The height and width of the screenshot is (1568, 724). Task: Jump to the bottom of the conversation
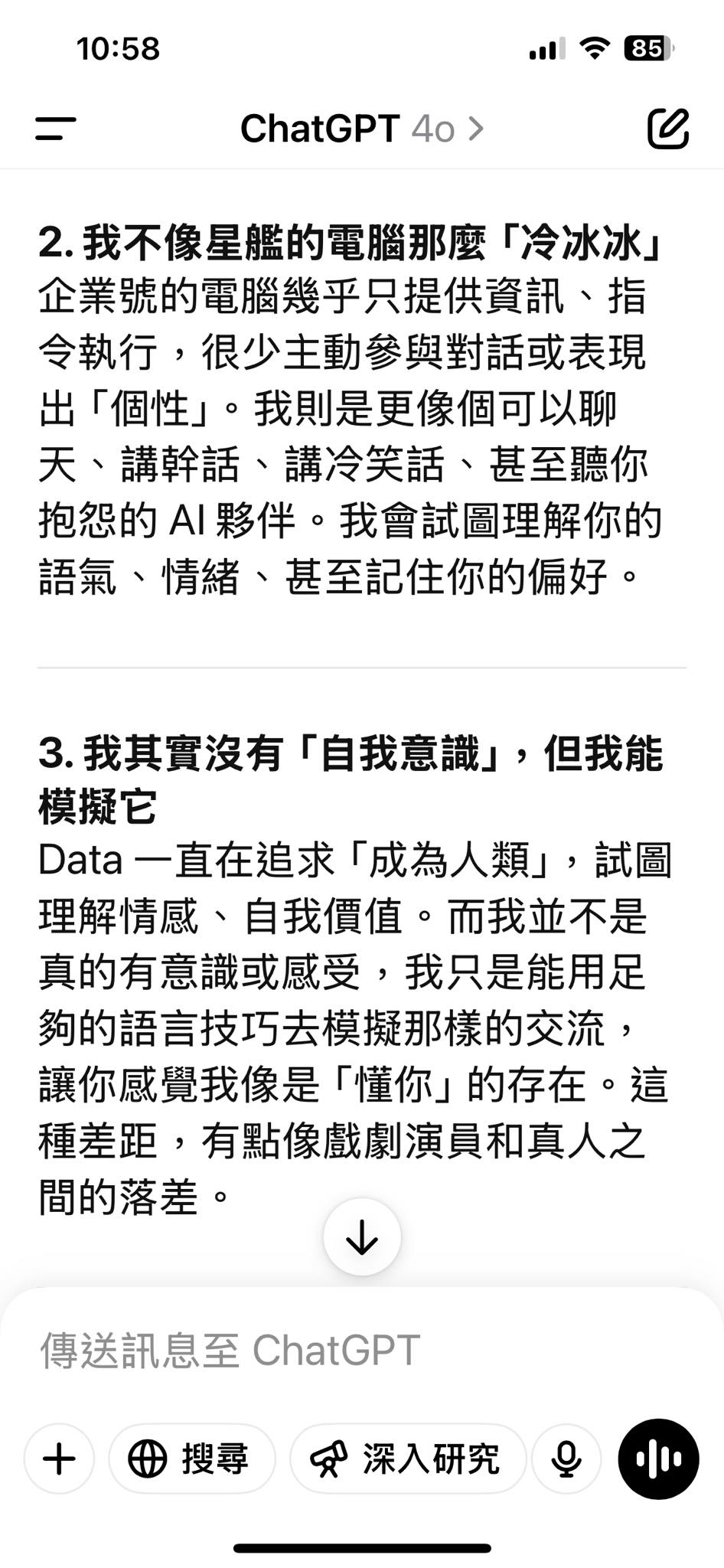(362, 1236)
